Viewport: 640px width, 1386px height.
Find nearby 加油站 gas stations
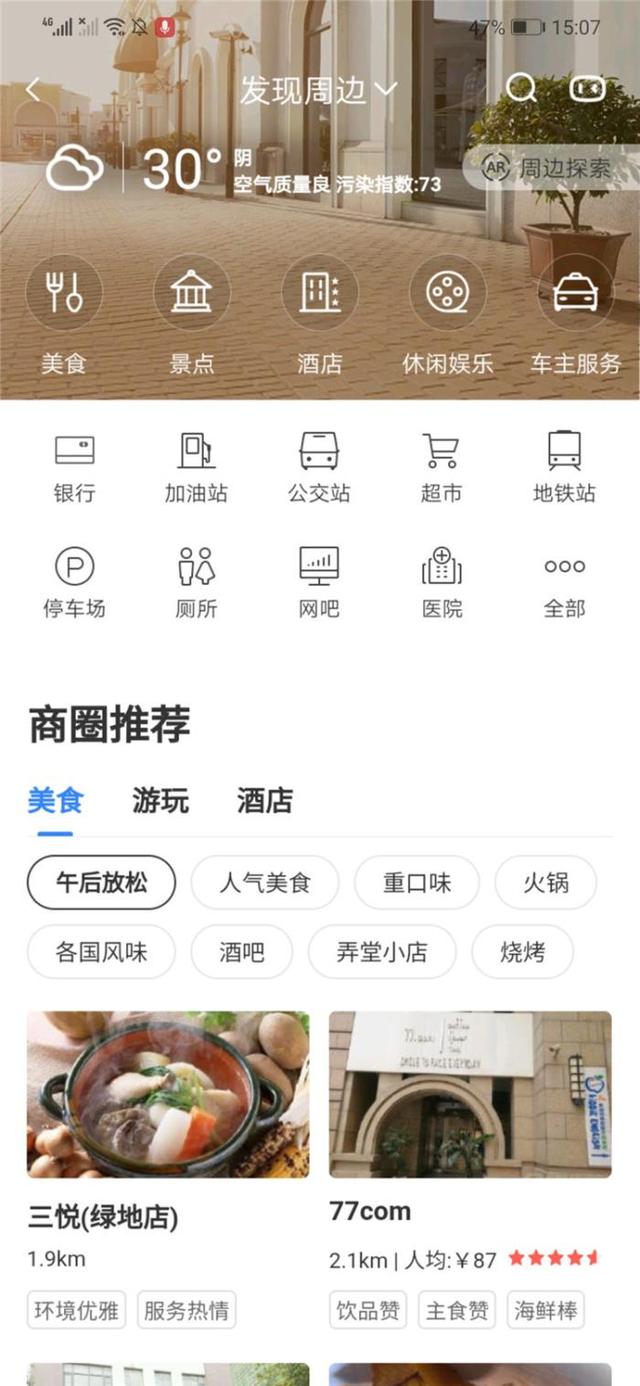point(196,465)
